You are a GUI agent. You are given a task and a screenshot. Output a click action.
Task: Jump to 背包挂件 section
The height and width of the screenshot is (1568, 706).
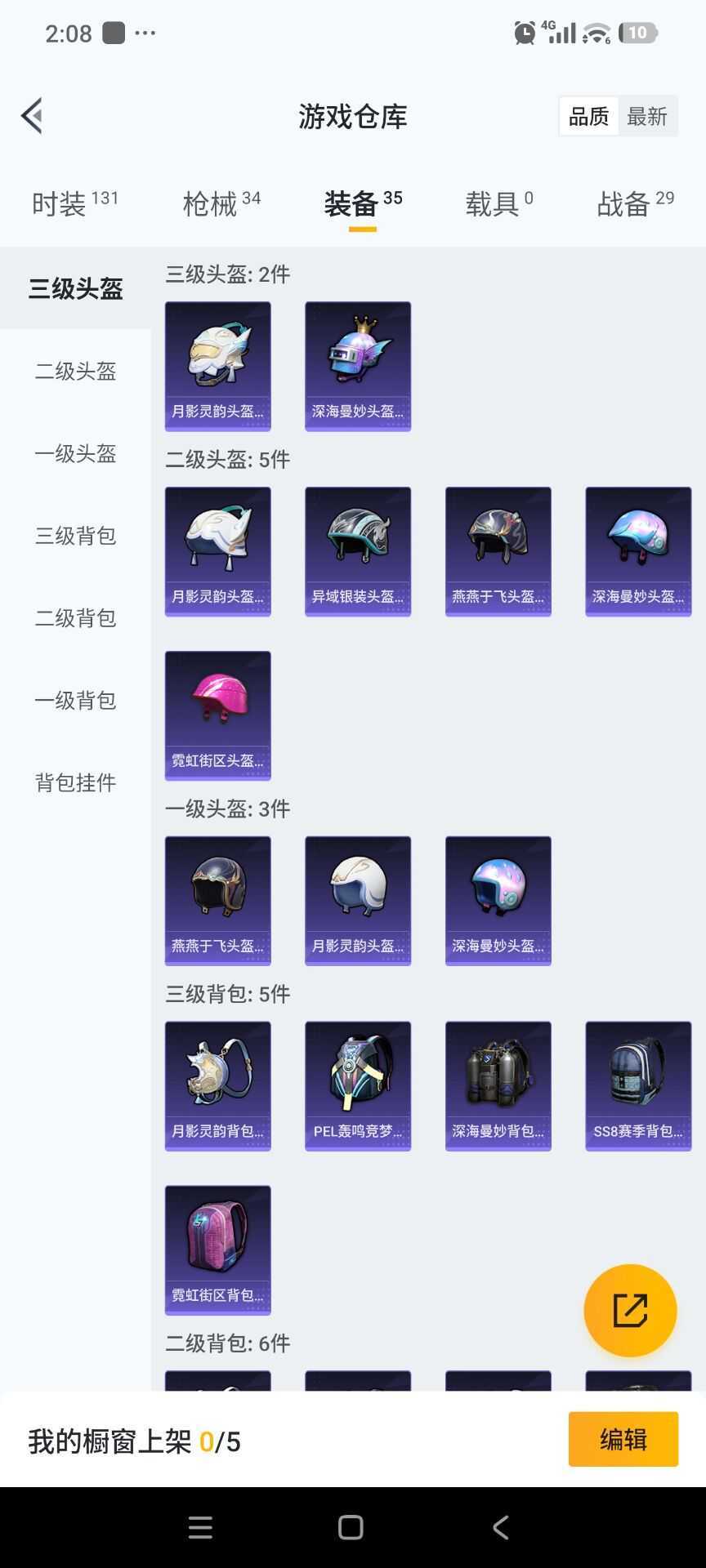(75, 782)
